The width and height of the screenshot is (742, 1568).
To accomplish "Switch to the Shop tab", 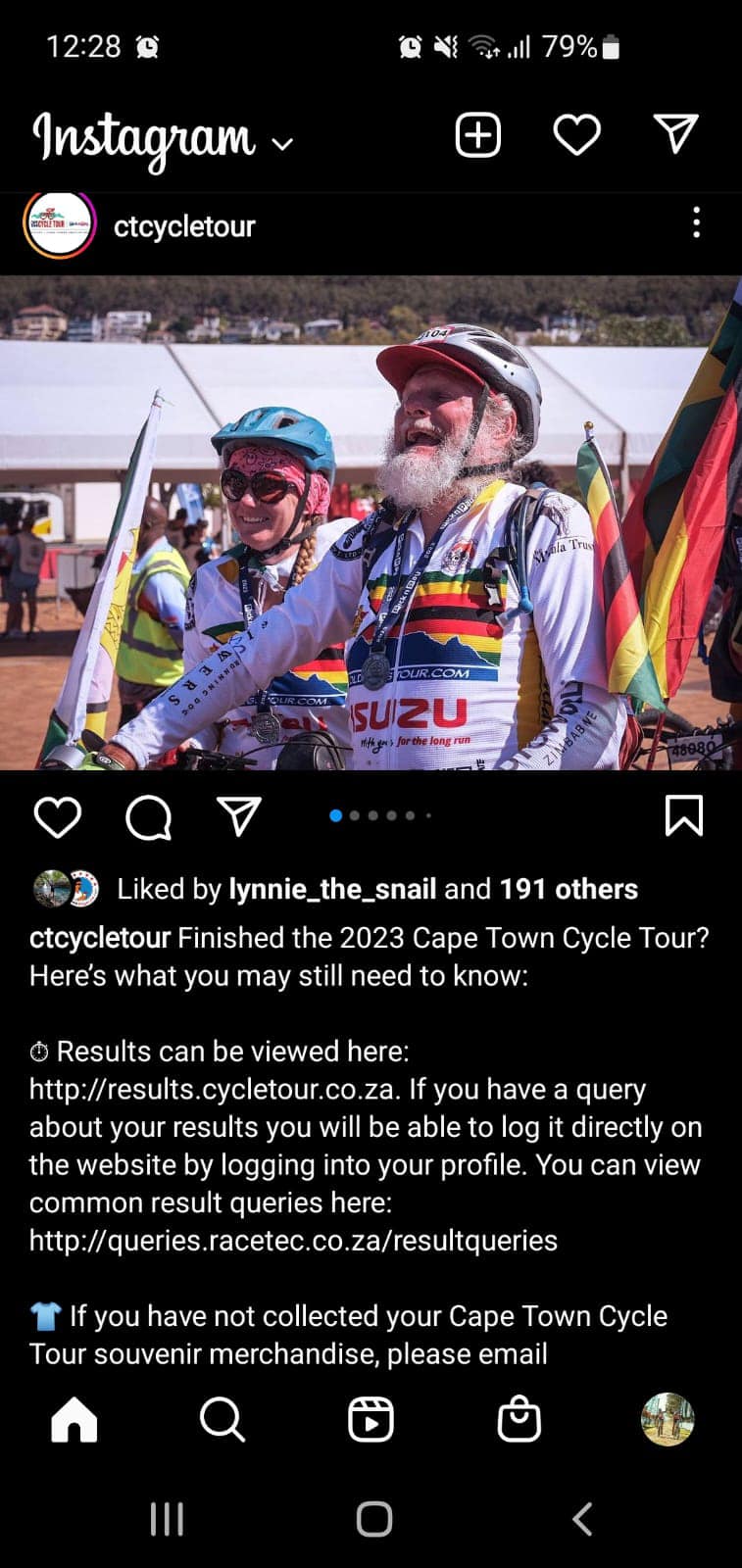I will click(x=519, y=1419).
